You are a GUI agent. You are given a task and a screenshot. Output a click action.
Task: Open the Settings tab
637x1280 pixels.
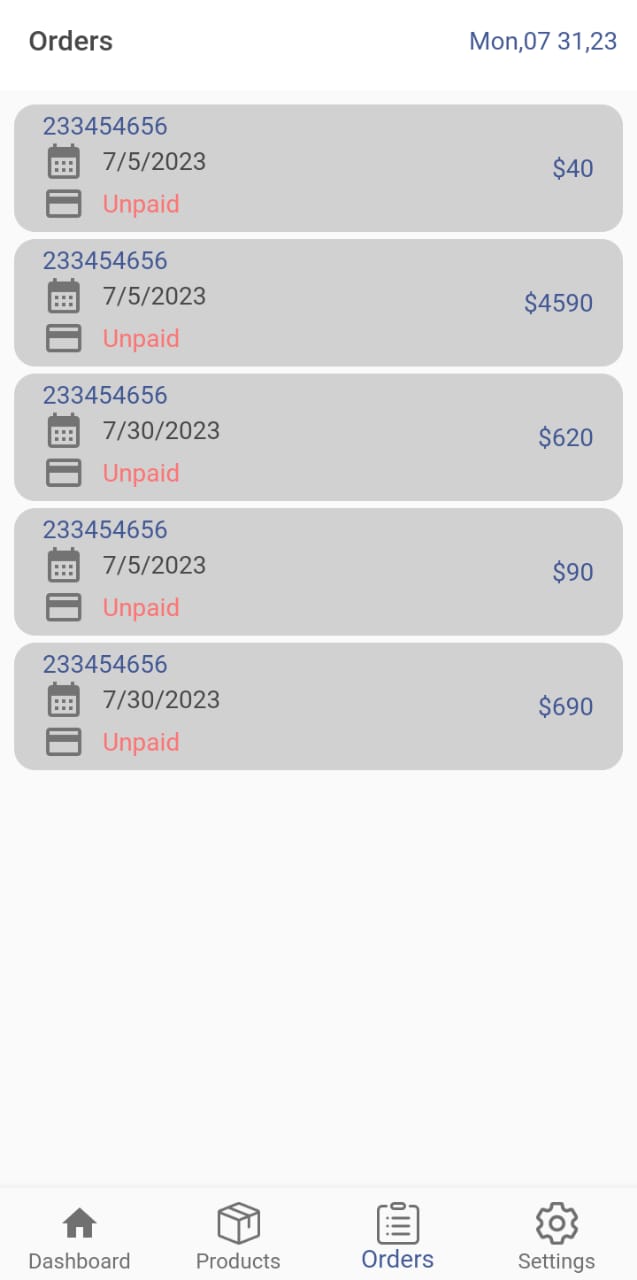(556, 1238)
